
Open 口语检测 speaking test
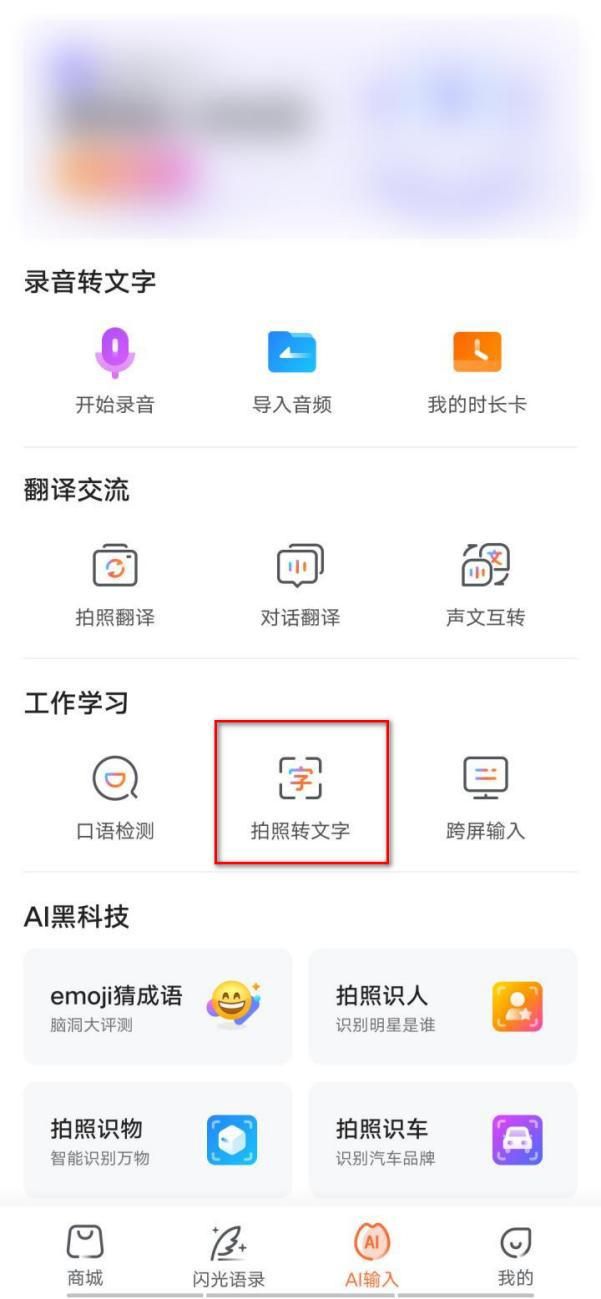coord(115,797)
